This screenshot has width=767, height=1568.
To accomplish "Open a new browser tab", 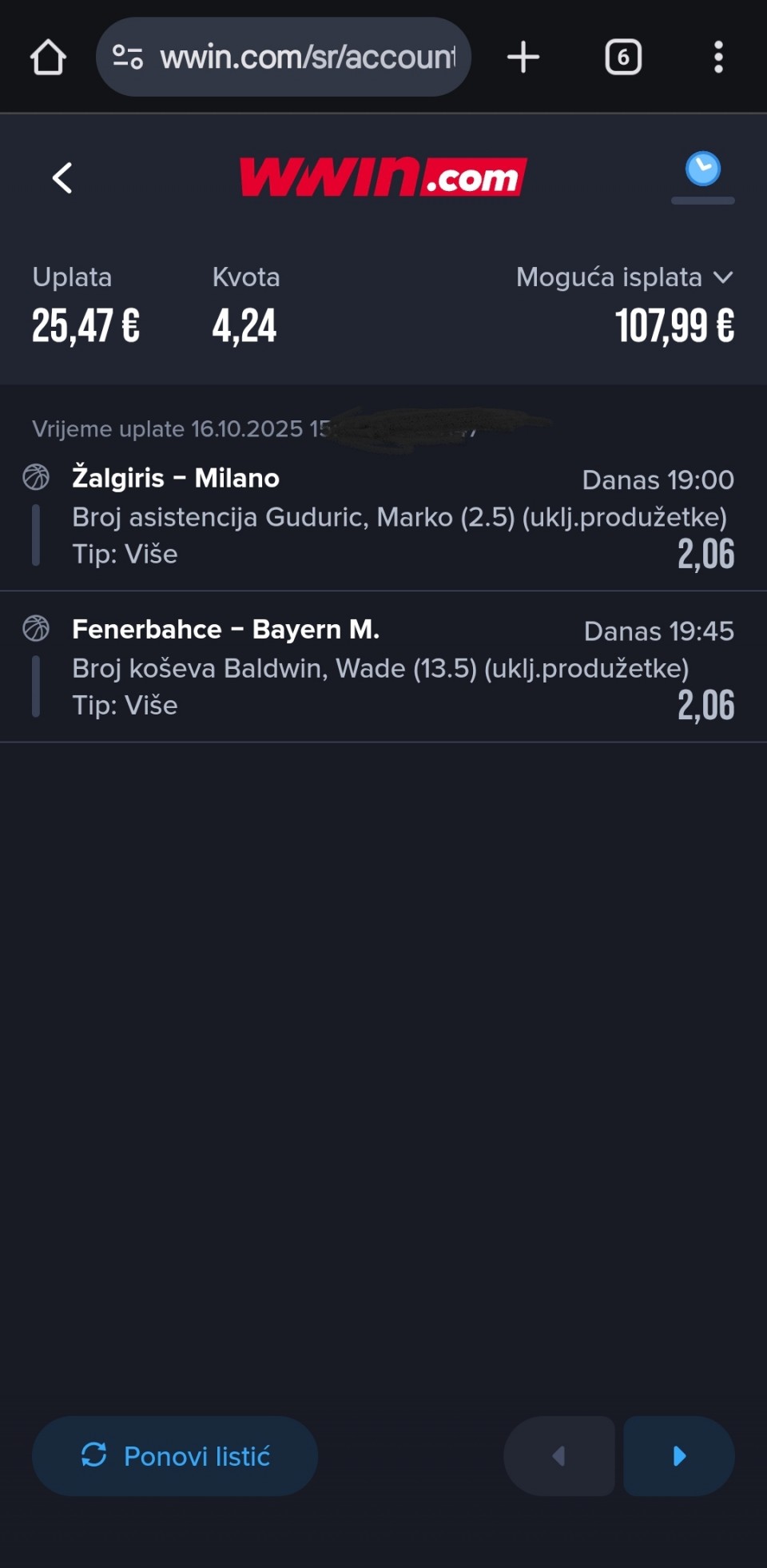I will (523, 58).
